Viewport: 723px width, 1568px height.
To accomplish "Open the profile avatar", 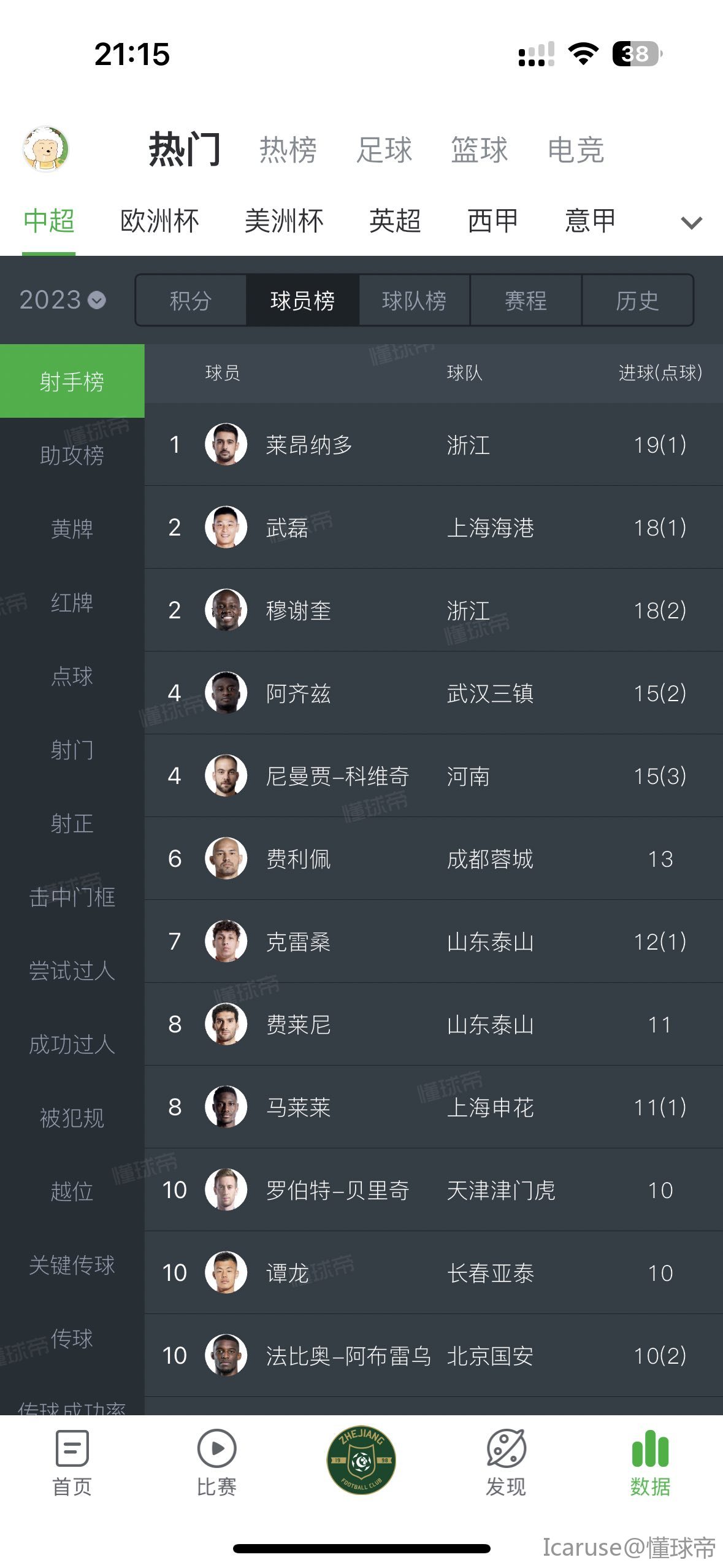I will point(45,148).
